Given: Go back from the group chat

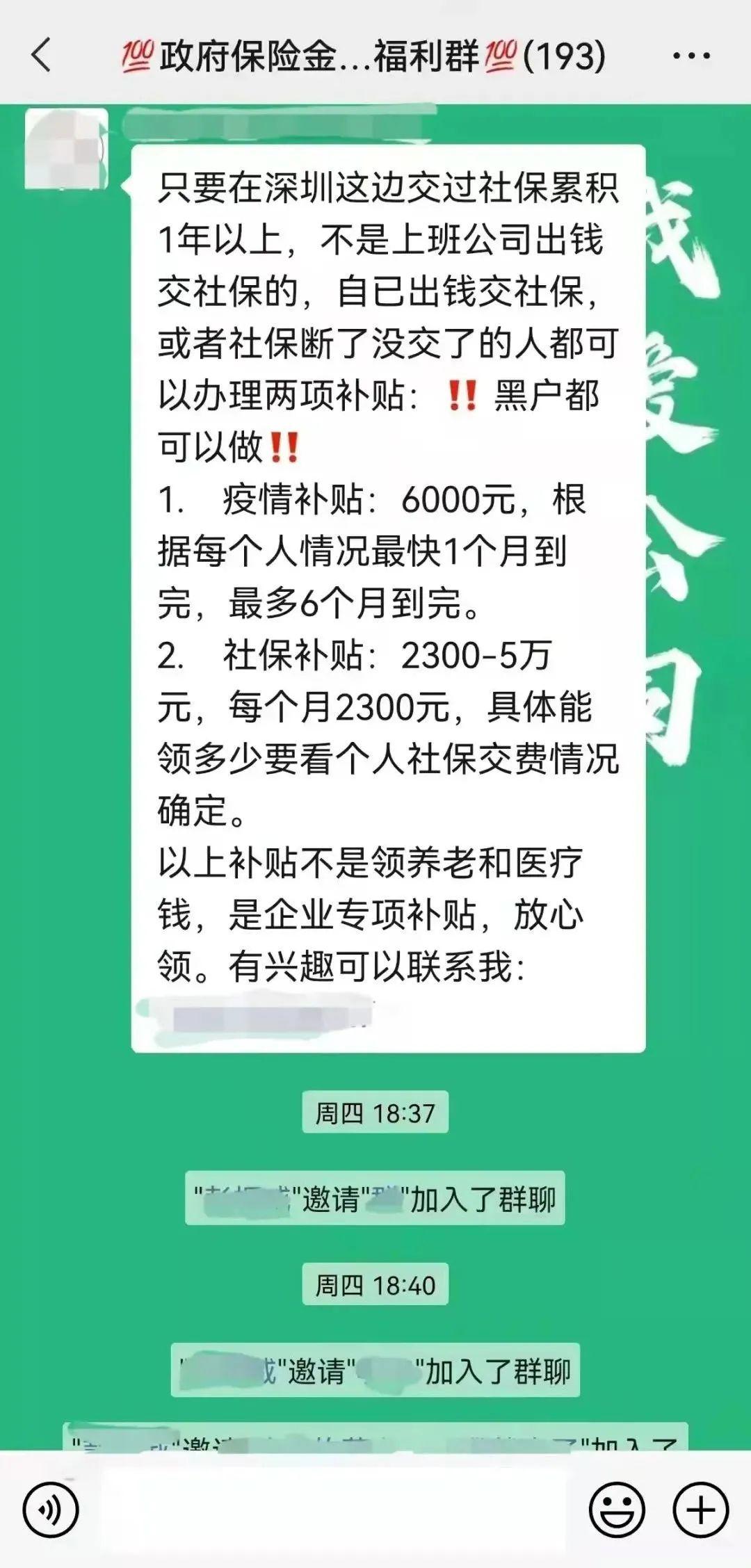Looking at the screenshot, I should 42,56.
